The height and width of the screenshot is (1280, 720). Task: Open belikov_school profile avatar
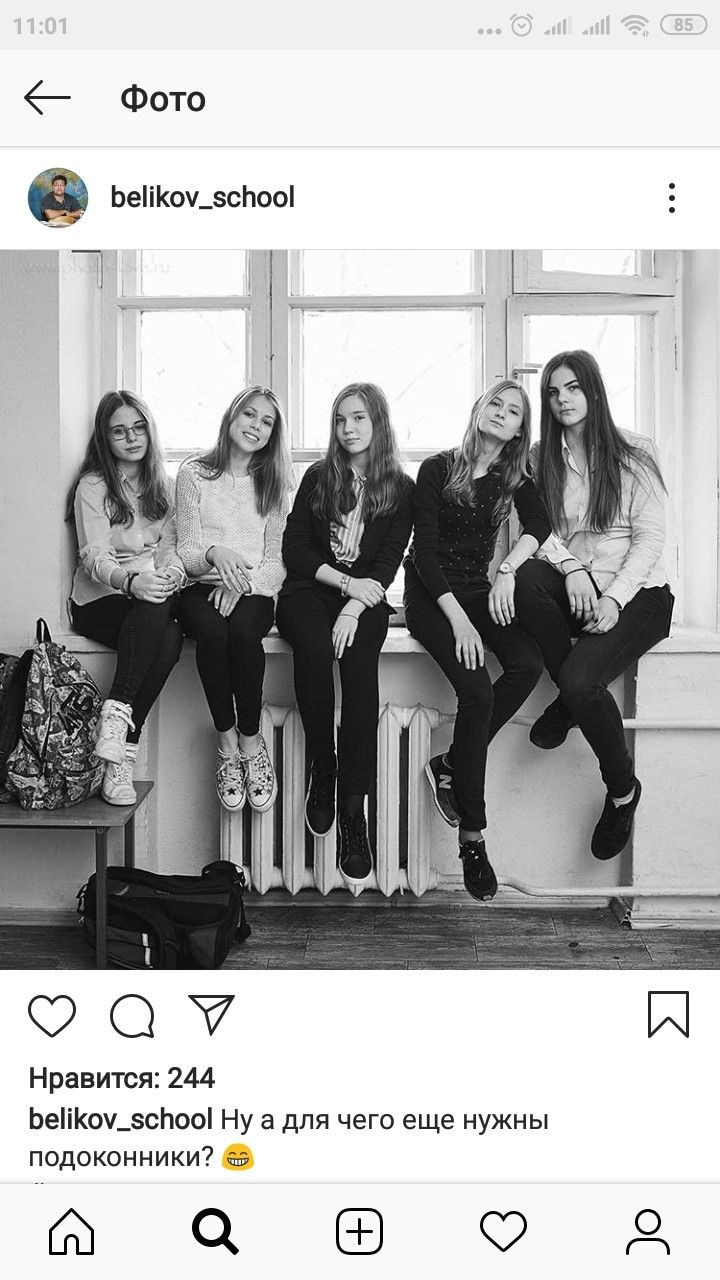coord(58,198)
